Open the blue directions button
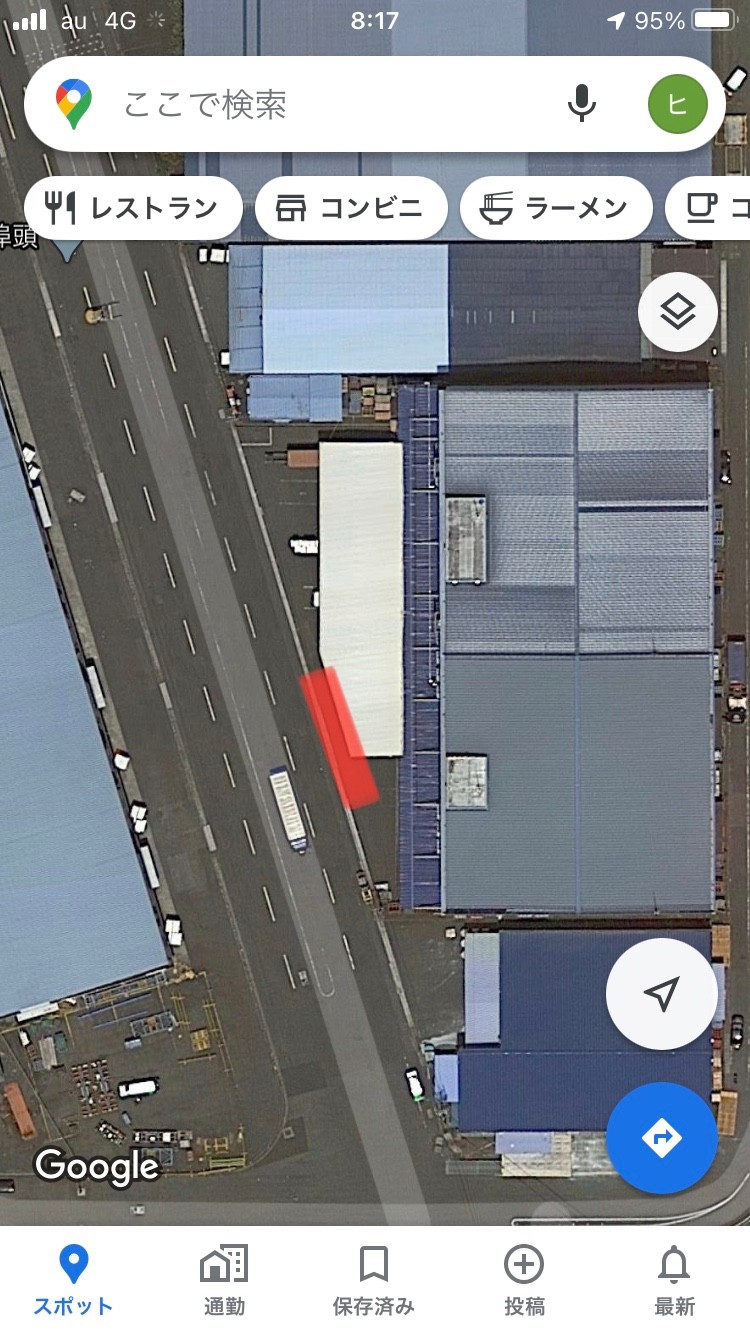The width and height of the screenshot is (750, 1334). (x=662, y=1138)
